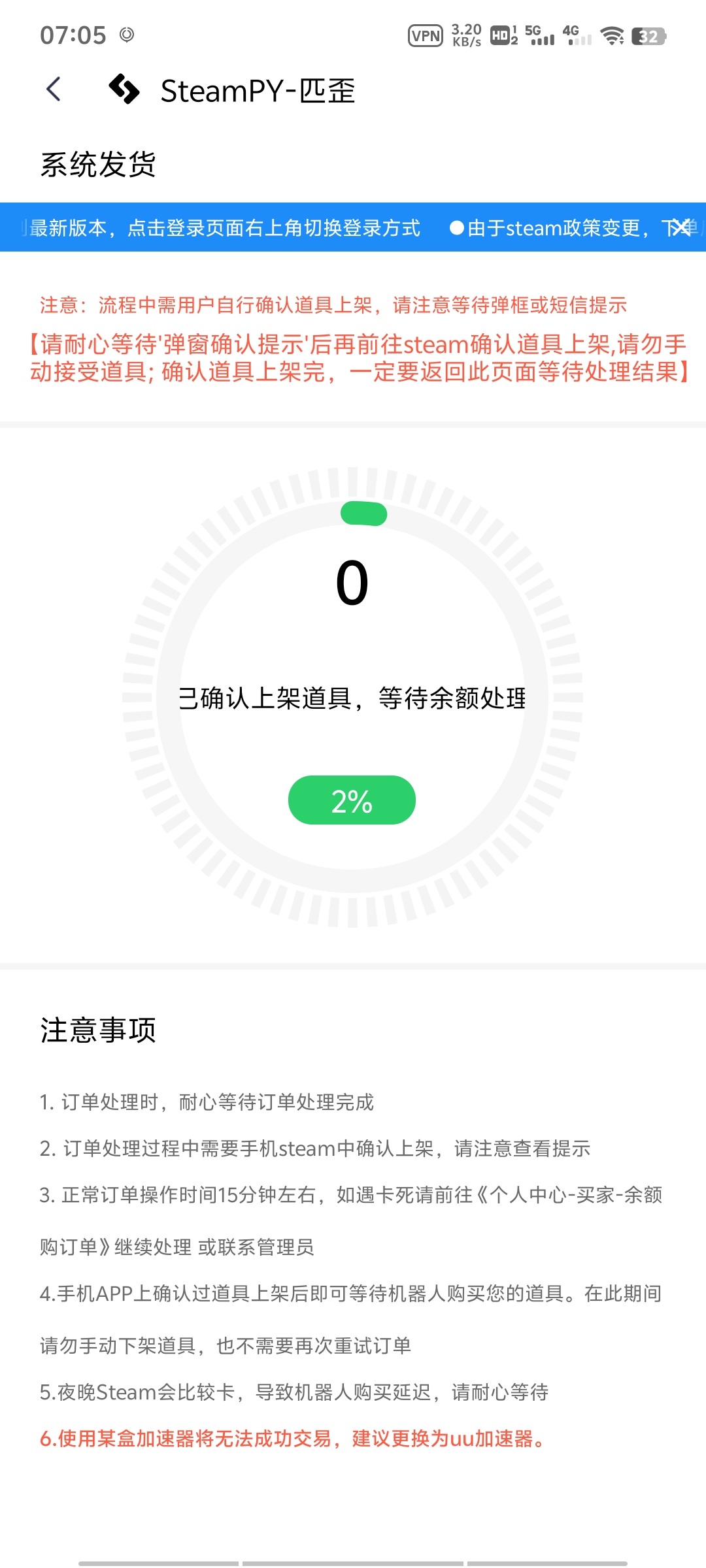Go back from SteamPY page
Screen dimensions: 706x1568
point(54,90)
